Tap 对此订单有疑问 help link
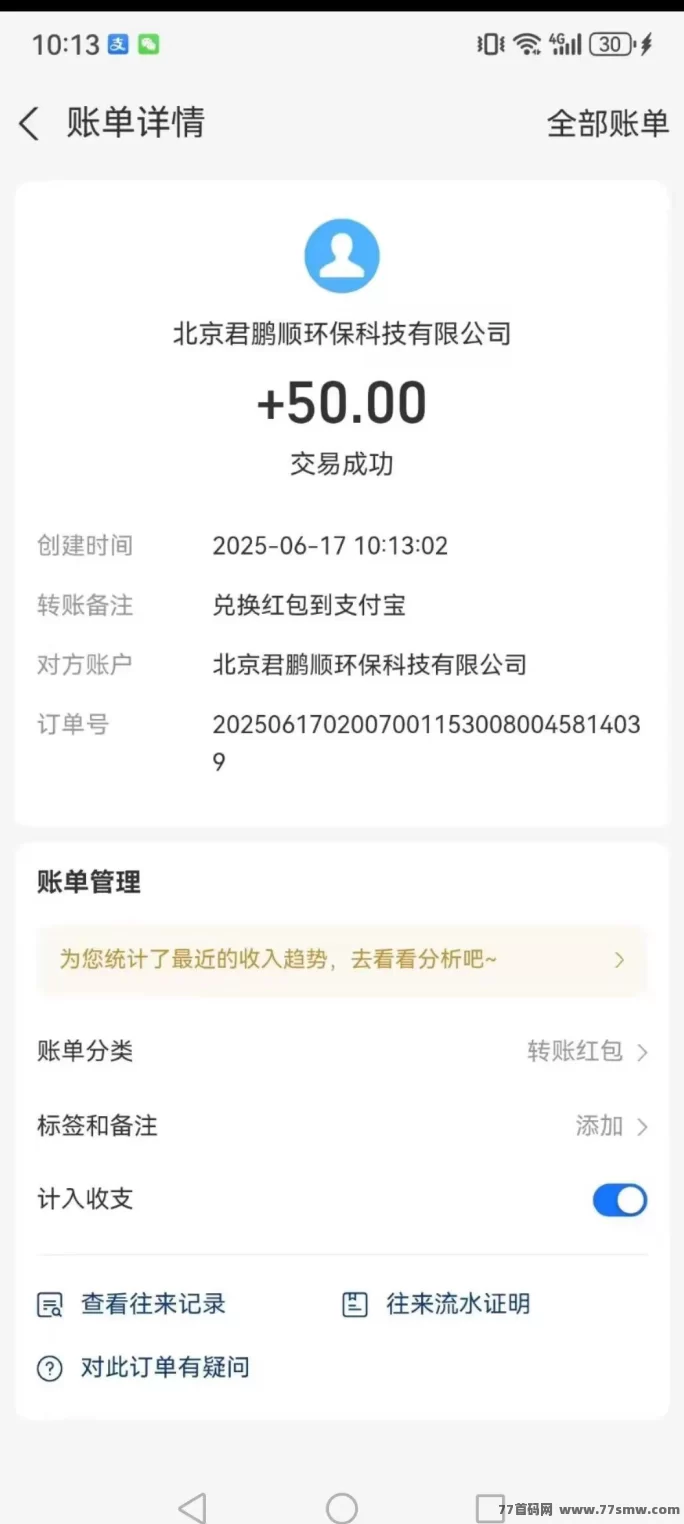Image resolution: width=684 pixels, height=1524 pixels. click(x=144, y=1368)
